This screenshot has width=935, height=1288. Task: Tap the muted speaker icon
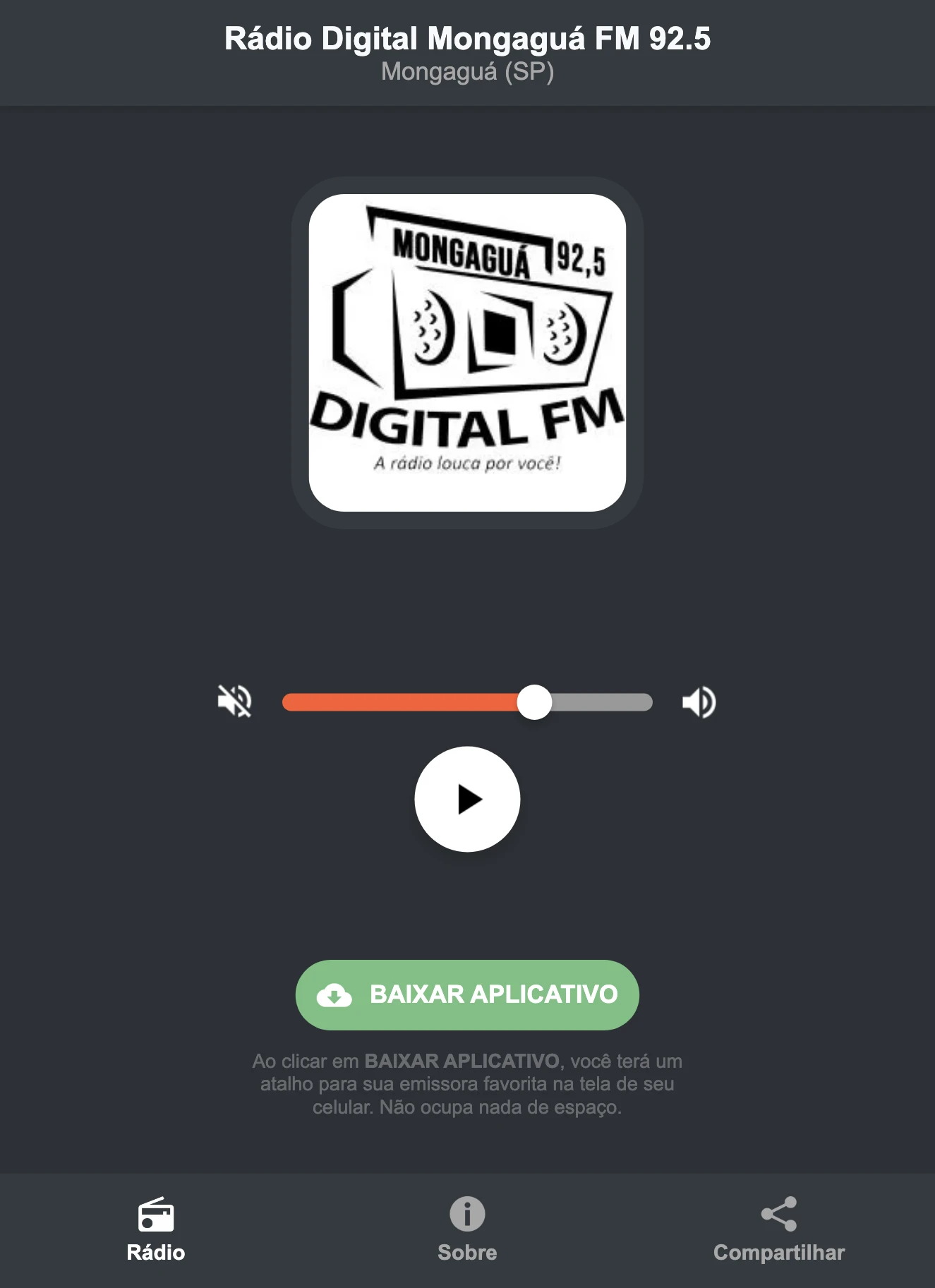tap(235, 702)
